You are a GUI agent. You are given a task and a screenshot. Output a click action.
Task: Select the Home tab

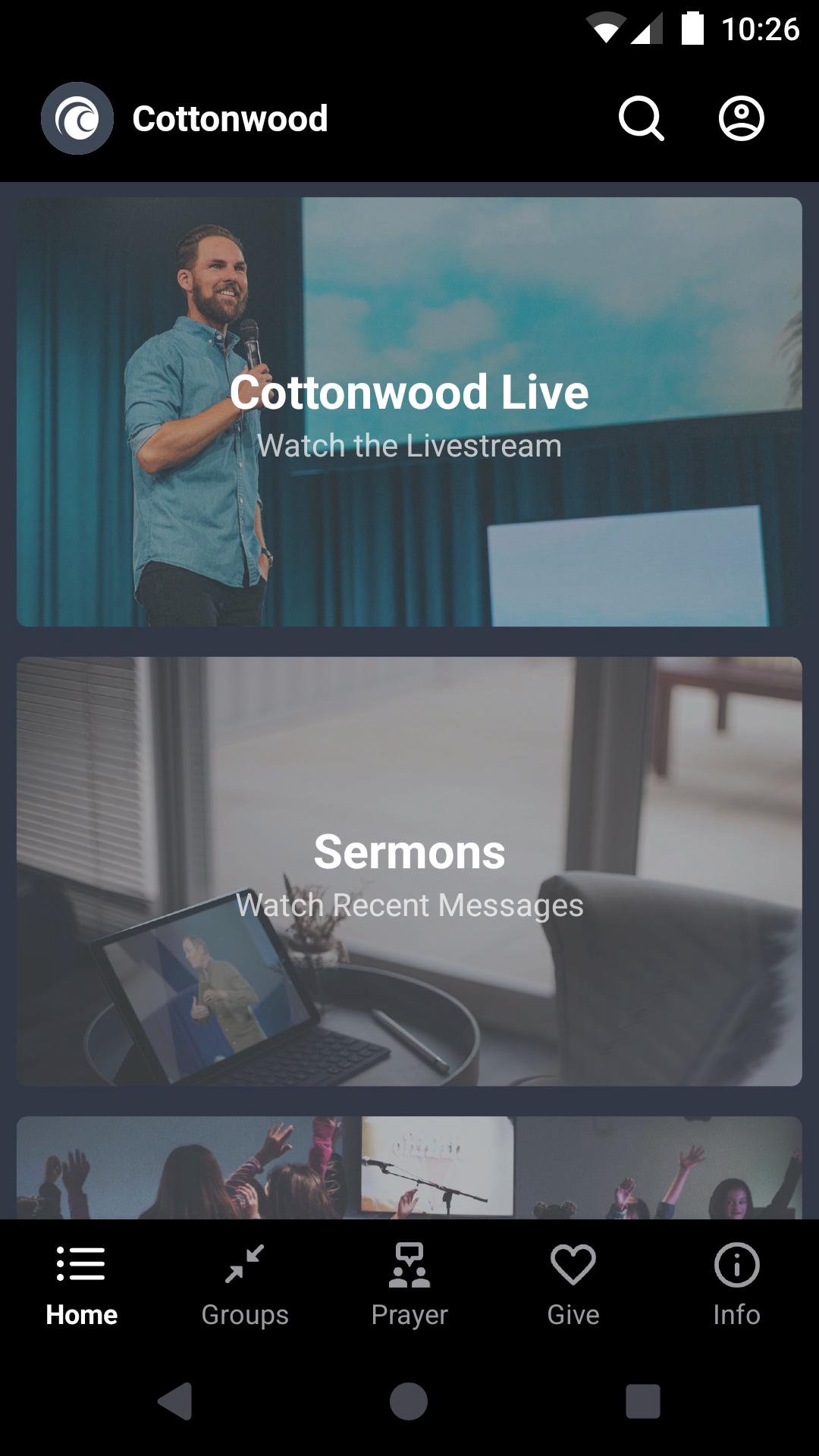click(81, 1284)
